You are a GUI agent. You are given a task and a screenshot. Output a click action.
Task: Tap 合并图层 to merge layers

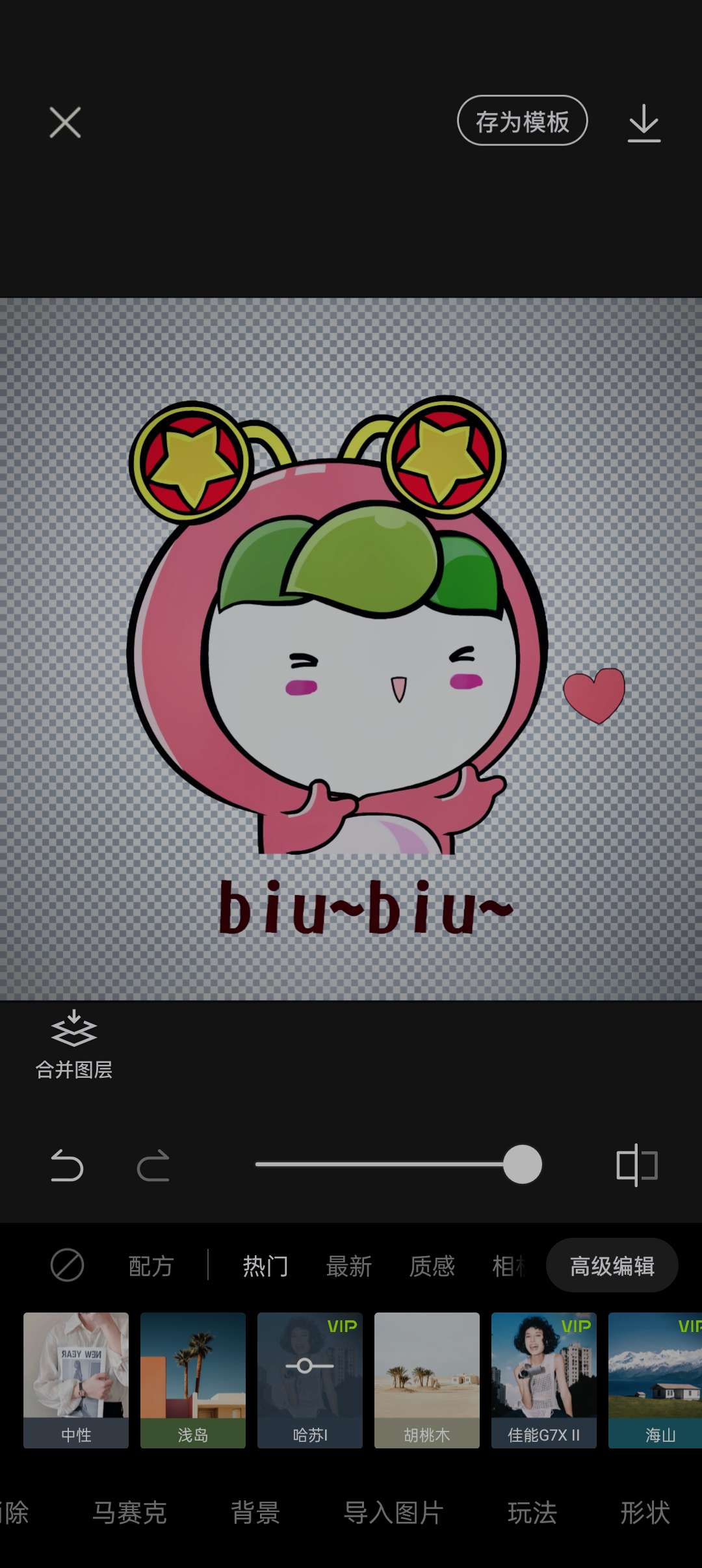(x=73, y=1045)
